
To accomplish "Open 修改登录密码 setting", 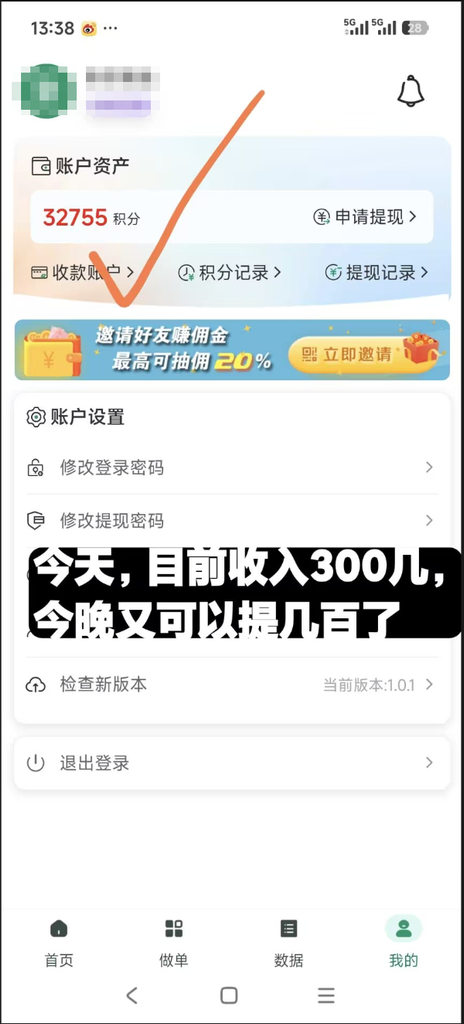I will pos(232,468).
